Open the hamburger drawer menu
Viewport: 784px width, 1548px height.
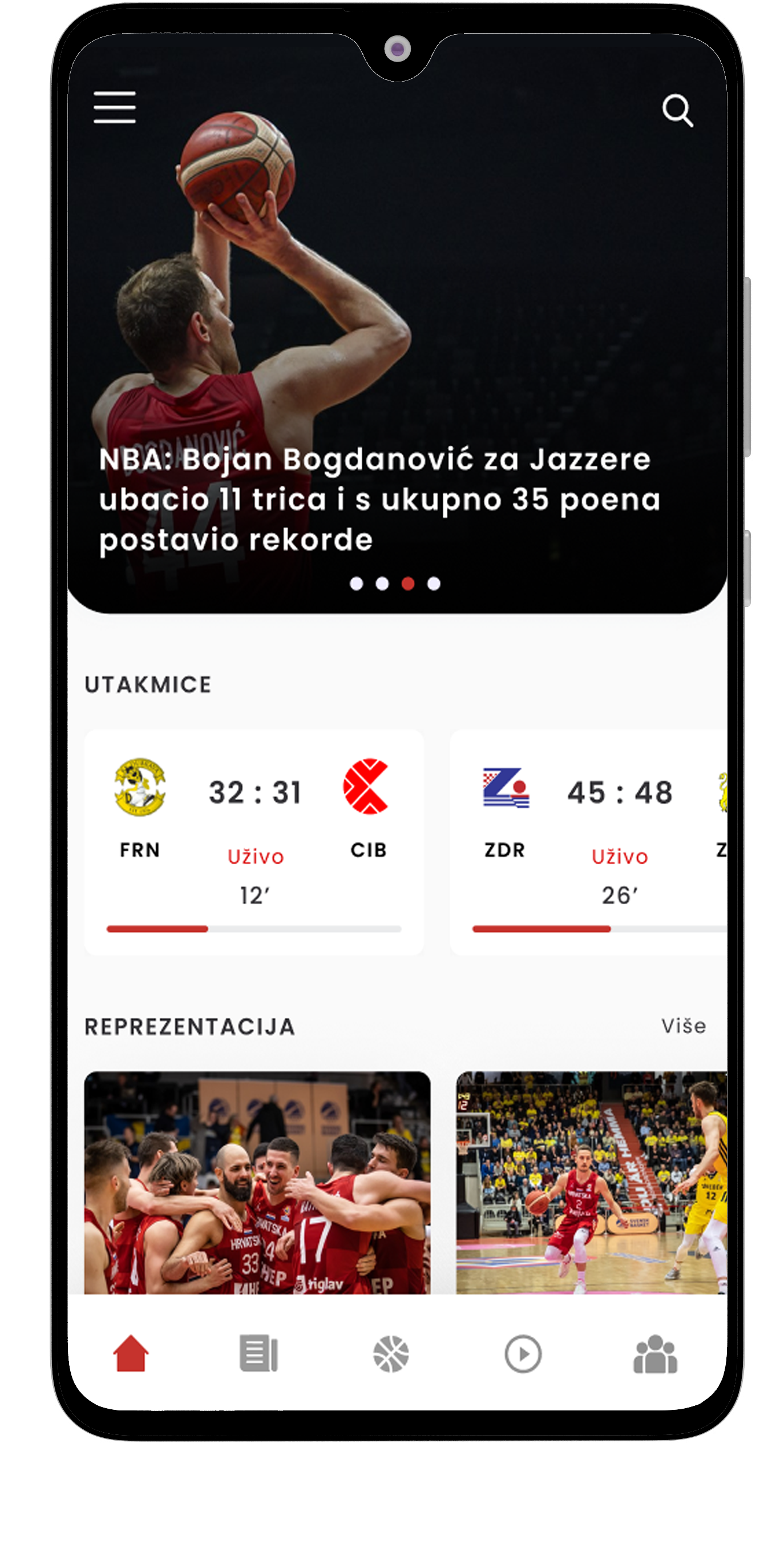(x=114, y=107)
